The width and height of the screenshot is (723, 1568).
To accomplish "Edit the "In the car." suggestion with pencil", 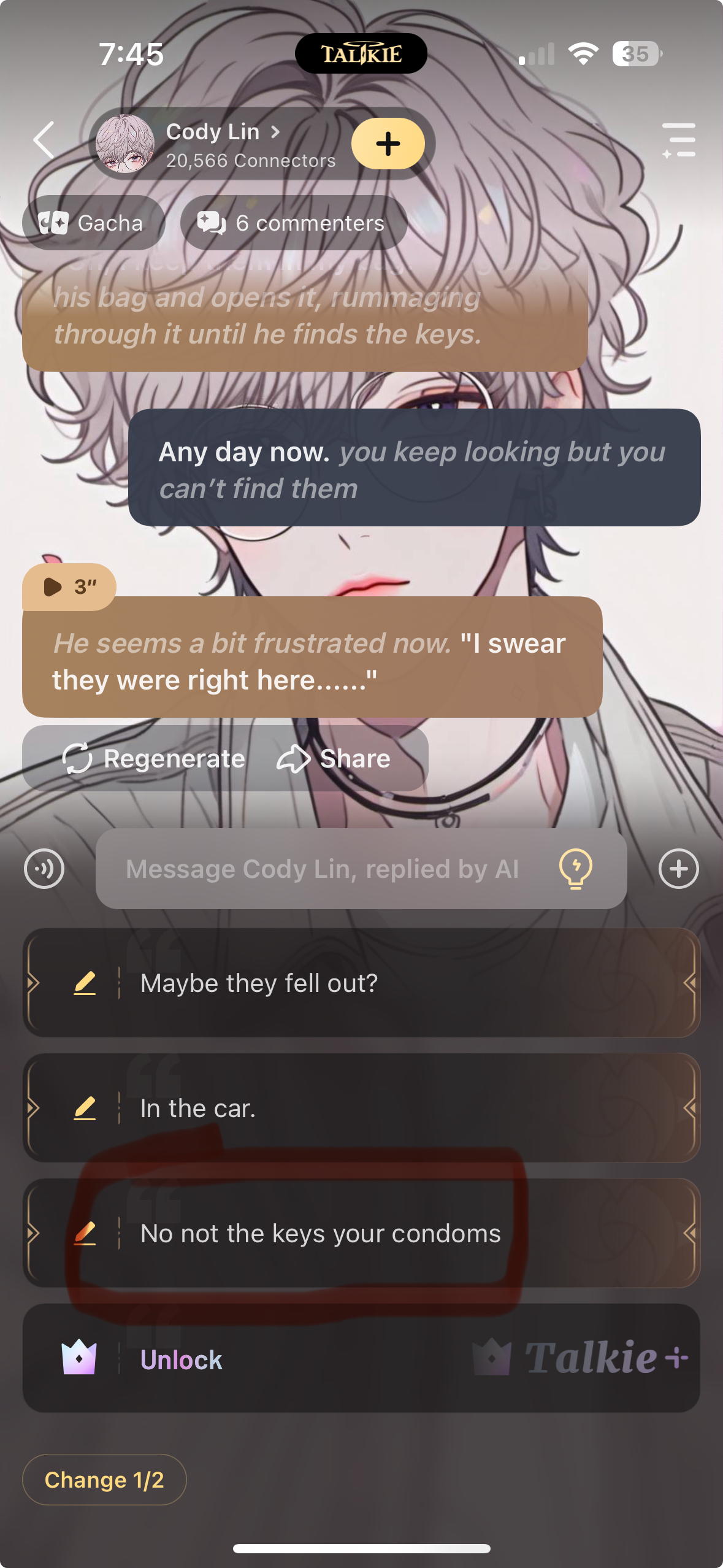I will click(85, 1109).
